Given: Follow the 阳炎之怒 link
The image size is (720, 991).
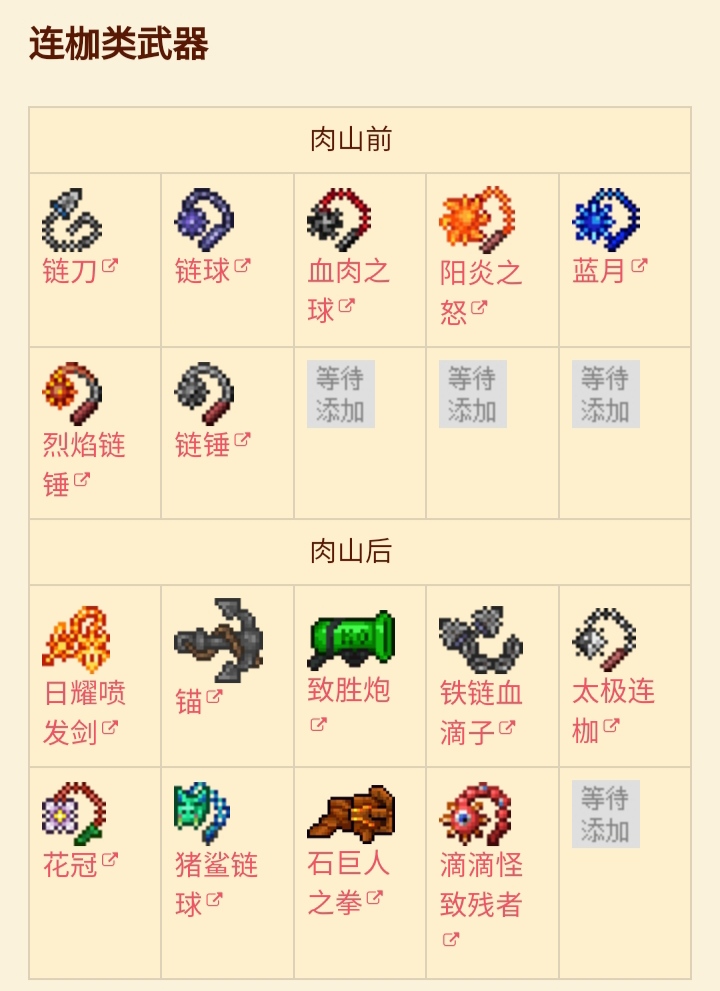Looking at the screenshot, I should (480, 273).
